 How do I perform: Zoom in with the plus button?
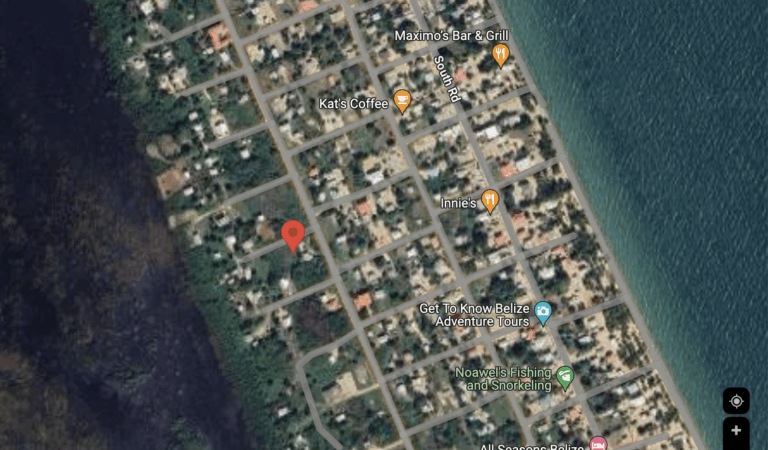point(736,432)
